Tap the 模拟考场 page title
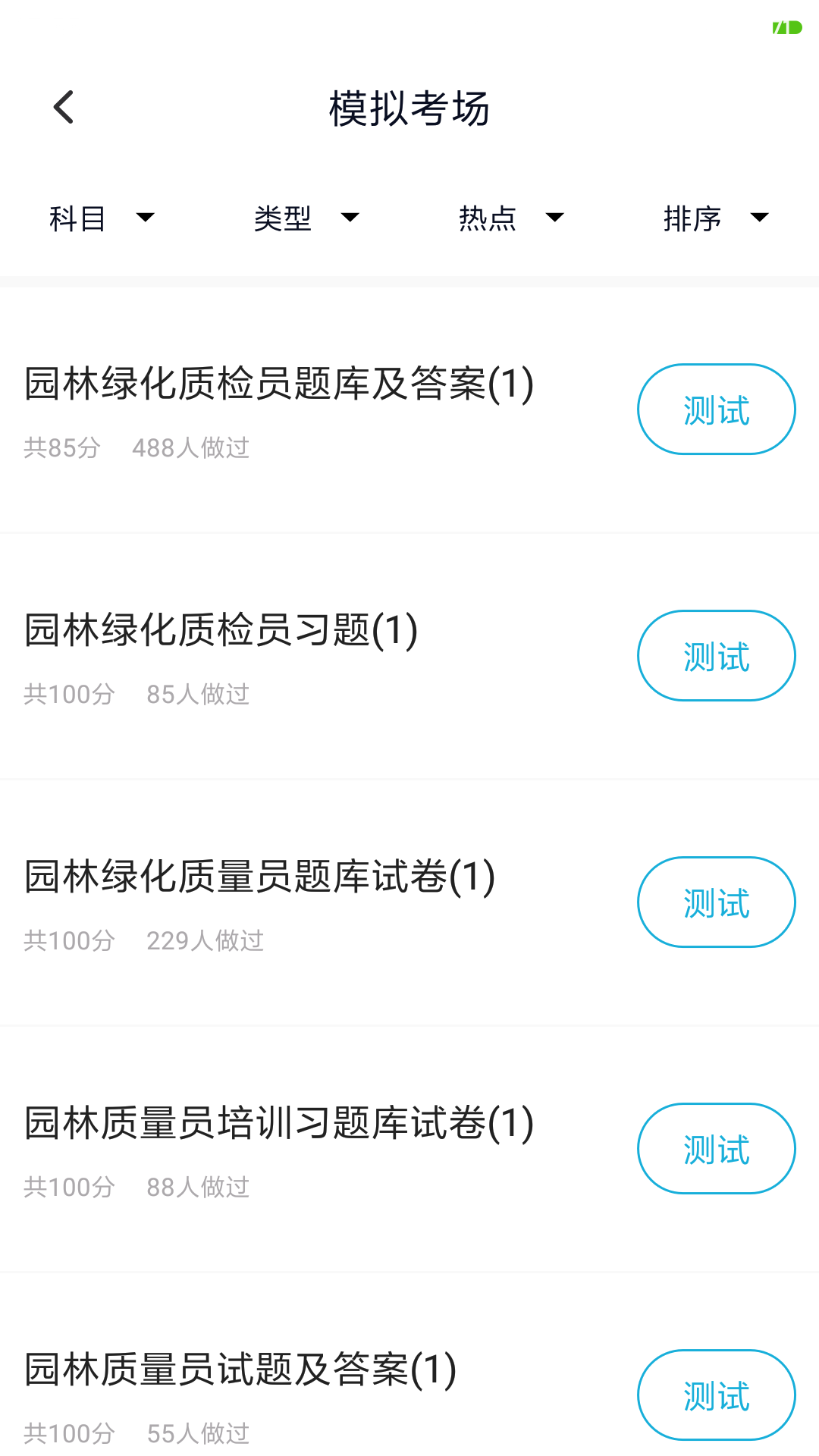The height and width of the screenshot is (1456, 819). click(409, 107)
